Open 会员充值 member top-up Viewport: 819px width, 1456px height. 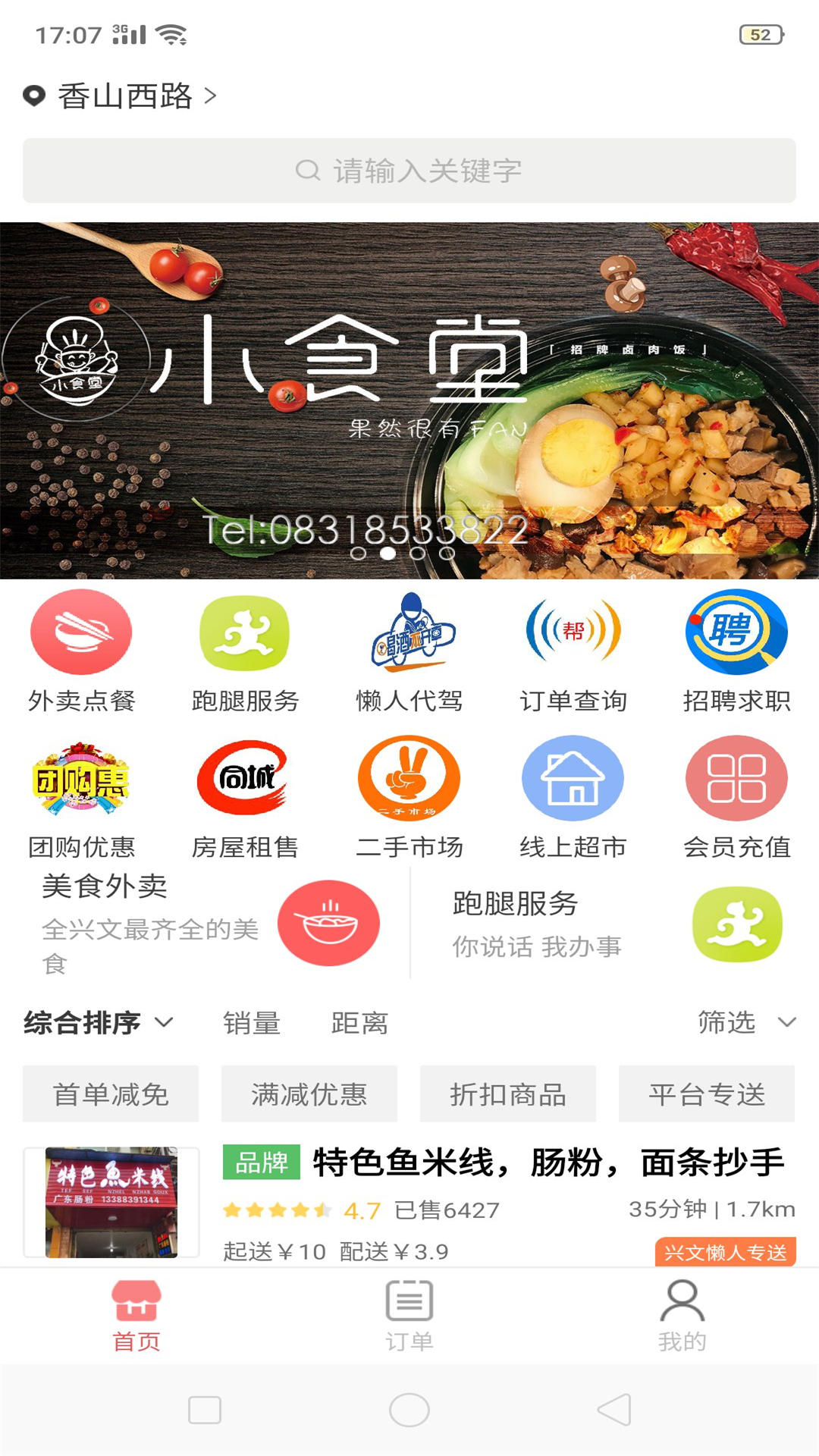(x=737, y=798)
